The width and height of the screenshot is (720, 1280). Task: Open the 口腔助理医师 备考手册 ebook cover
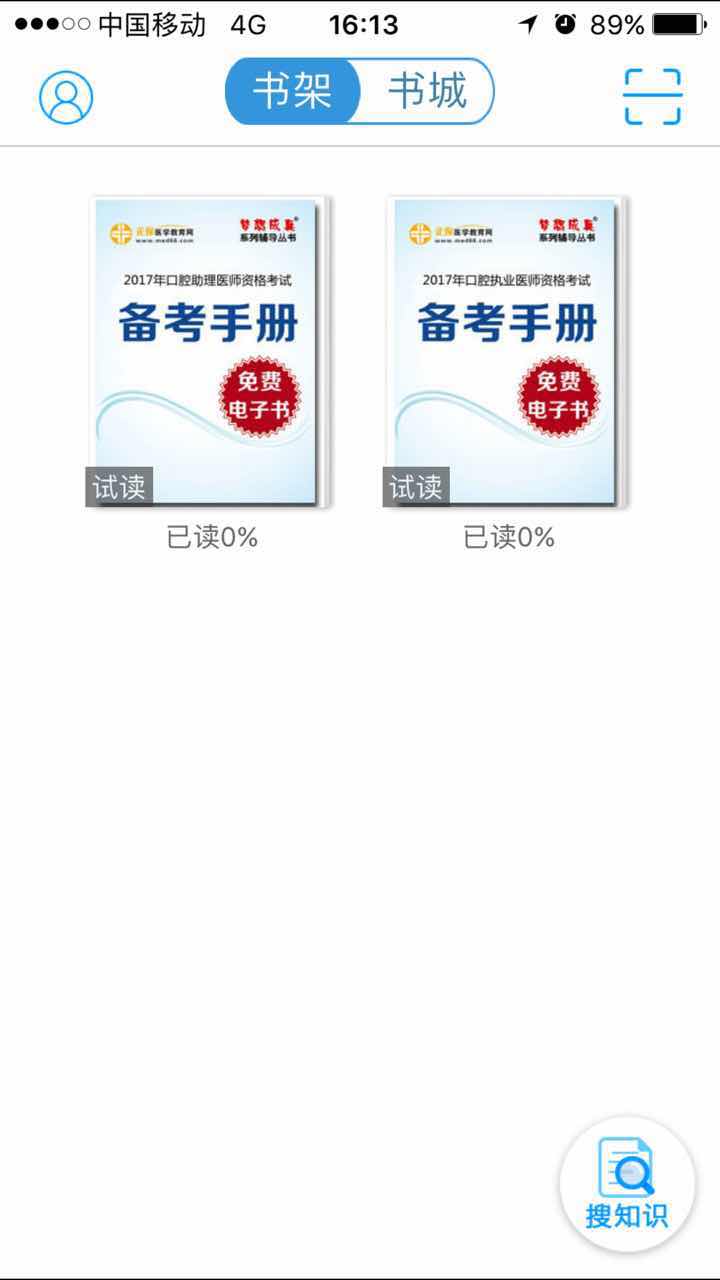coord(208,345)
